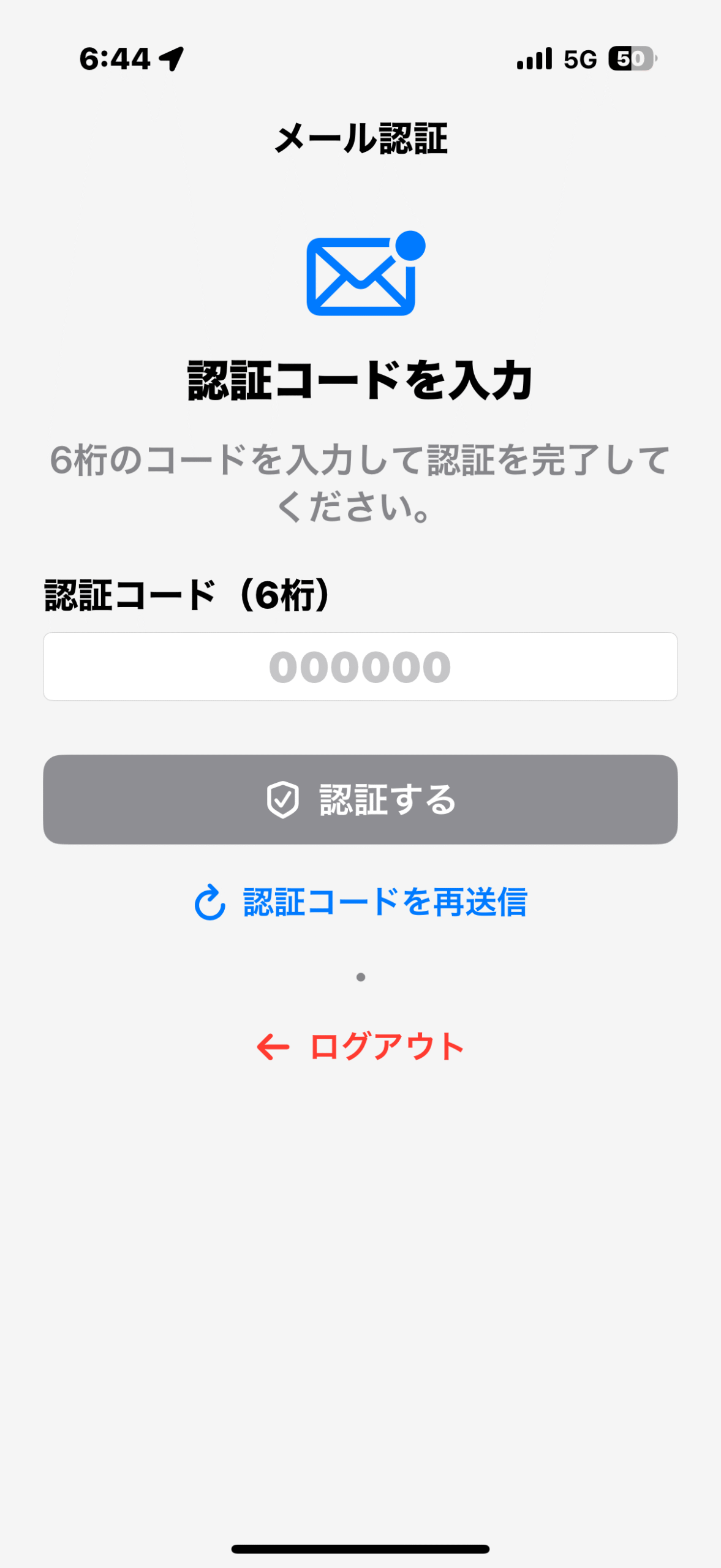721x1568 pixels.
Task: Focus the 6-digit 認証コード input field
Action: pyautogui.click(x=360, y=666)
